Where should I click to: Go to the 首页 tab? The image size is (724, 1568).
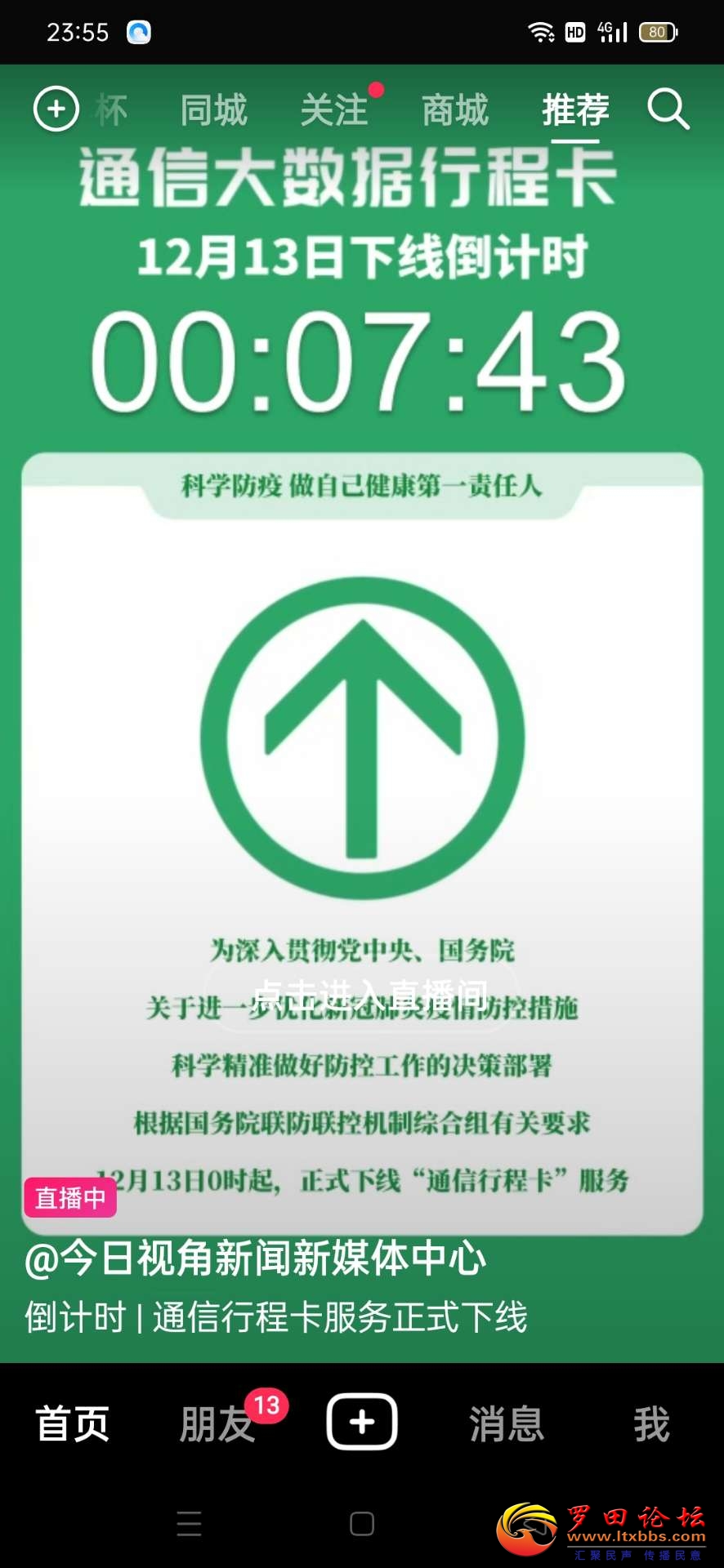tap(73, 1423)
